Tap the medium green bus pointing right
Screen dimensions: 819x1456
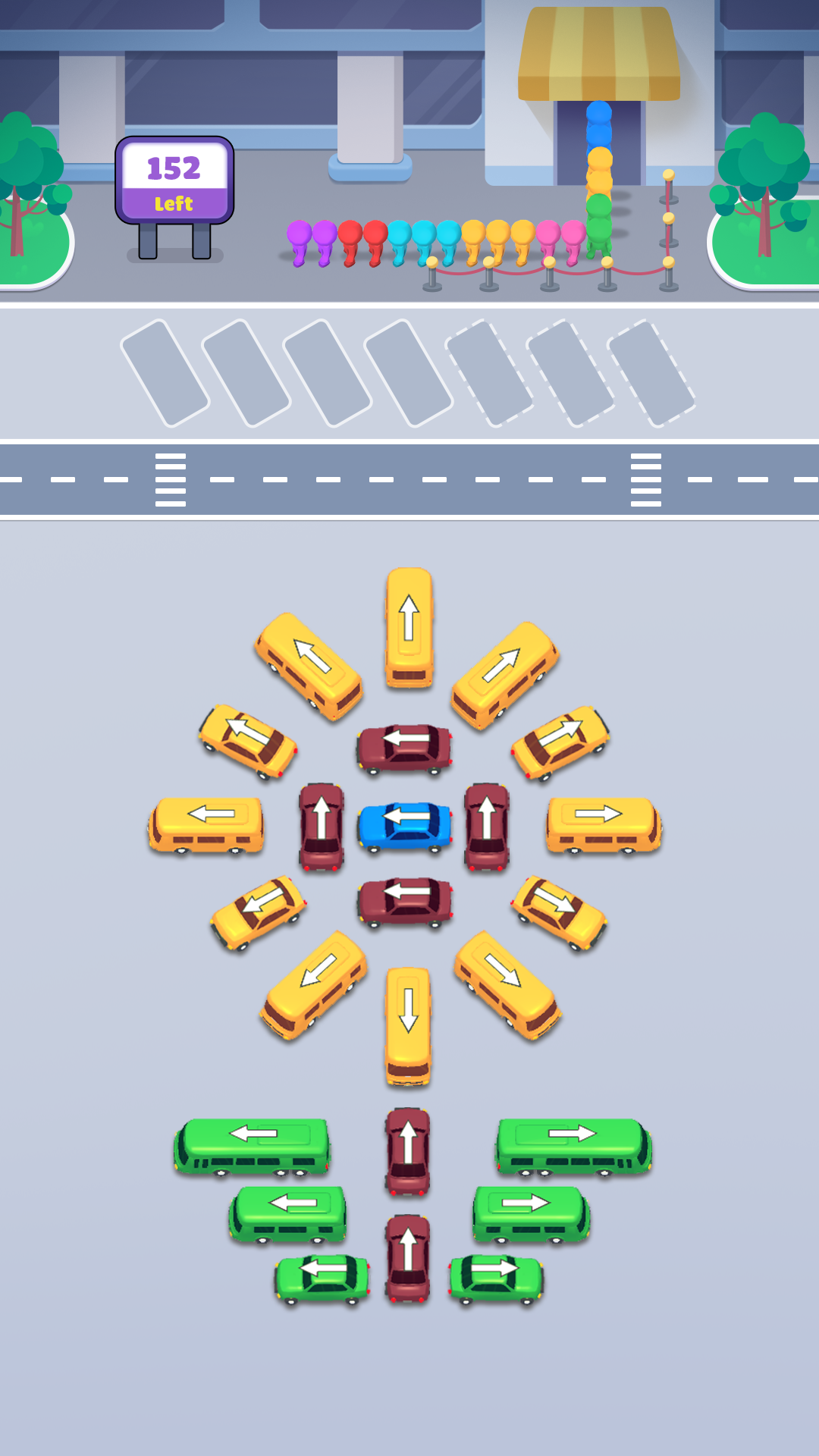tap(532, 1214)
